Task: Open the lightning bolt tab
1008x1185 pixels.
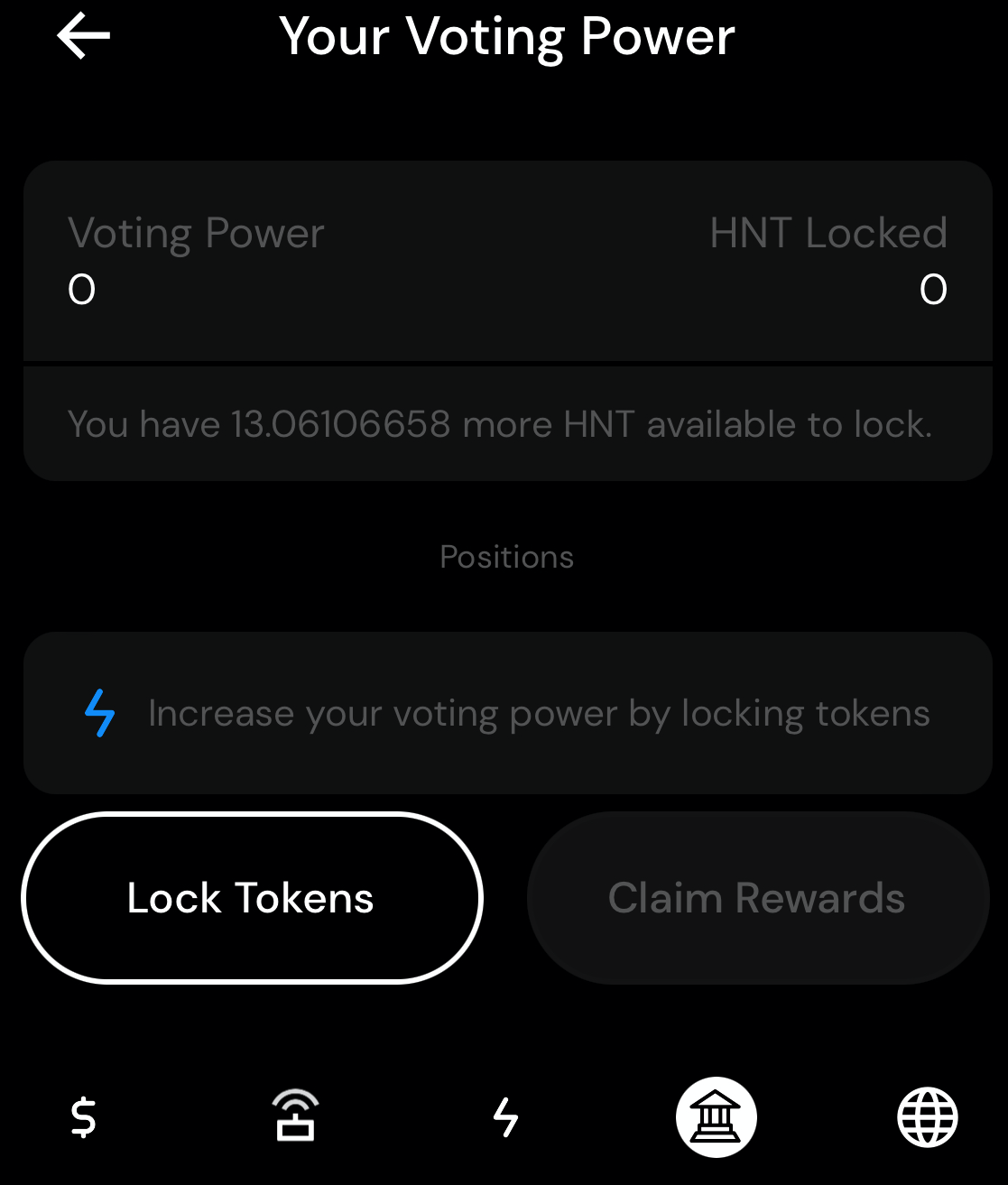Action: click(x=506, y=1117)
